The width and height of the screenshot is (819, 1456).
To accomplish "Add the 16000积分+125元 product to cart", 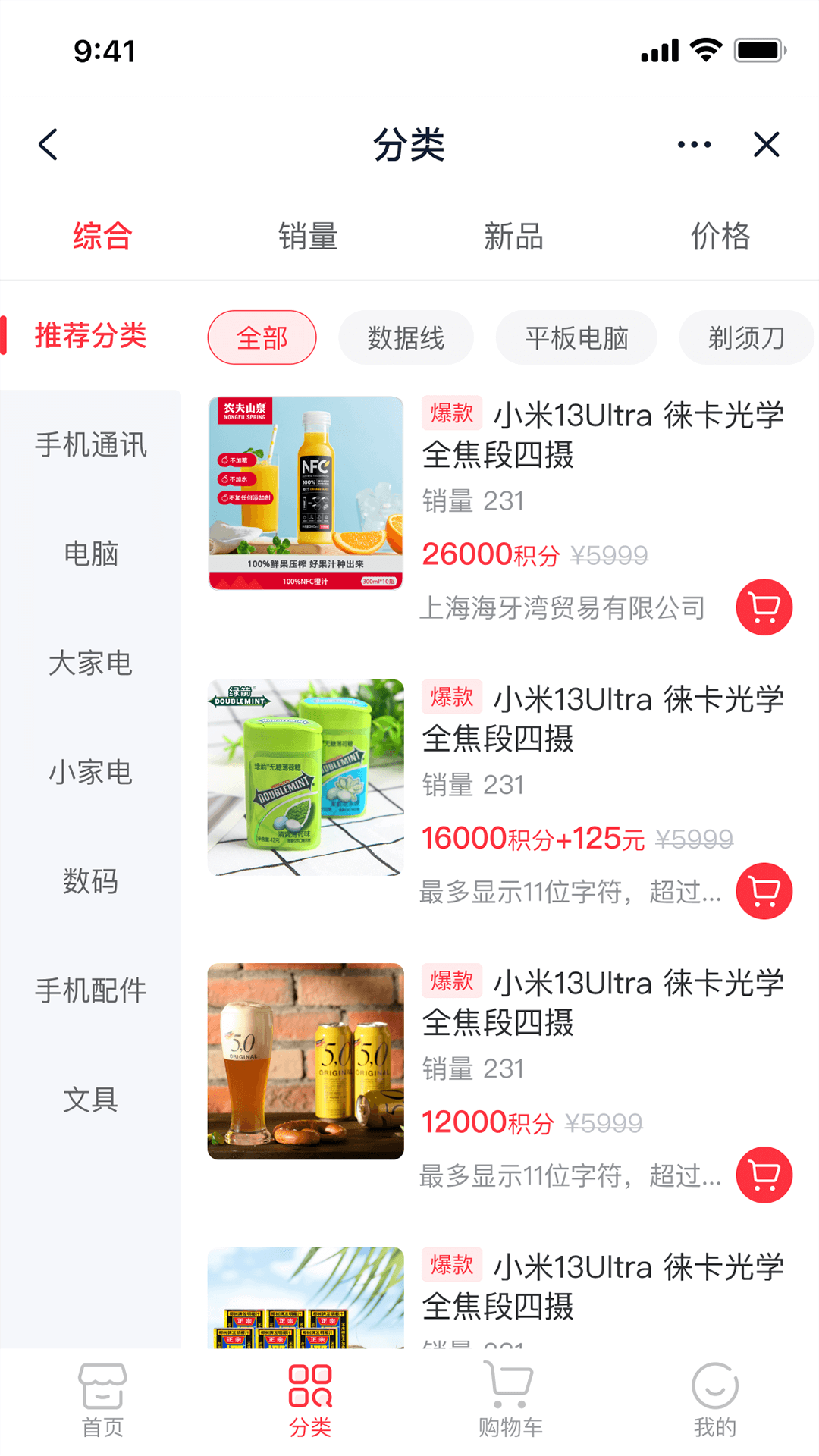I will click(764, 891).
